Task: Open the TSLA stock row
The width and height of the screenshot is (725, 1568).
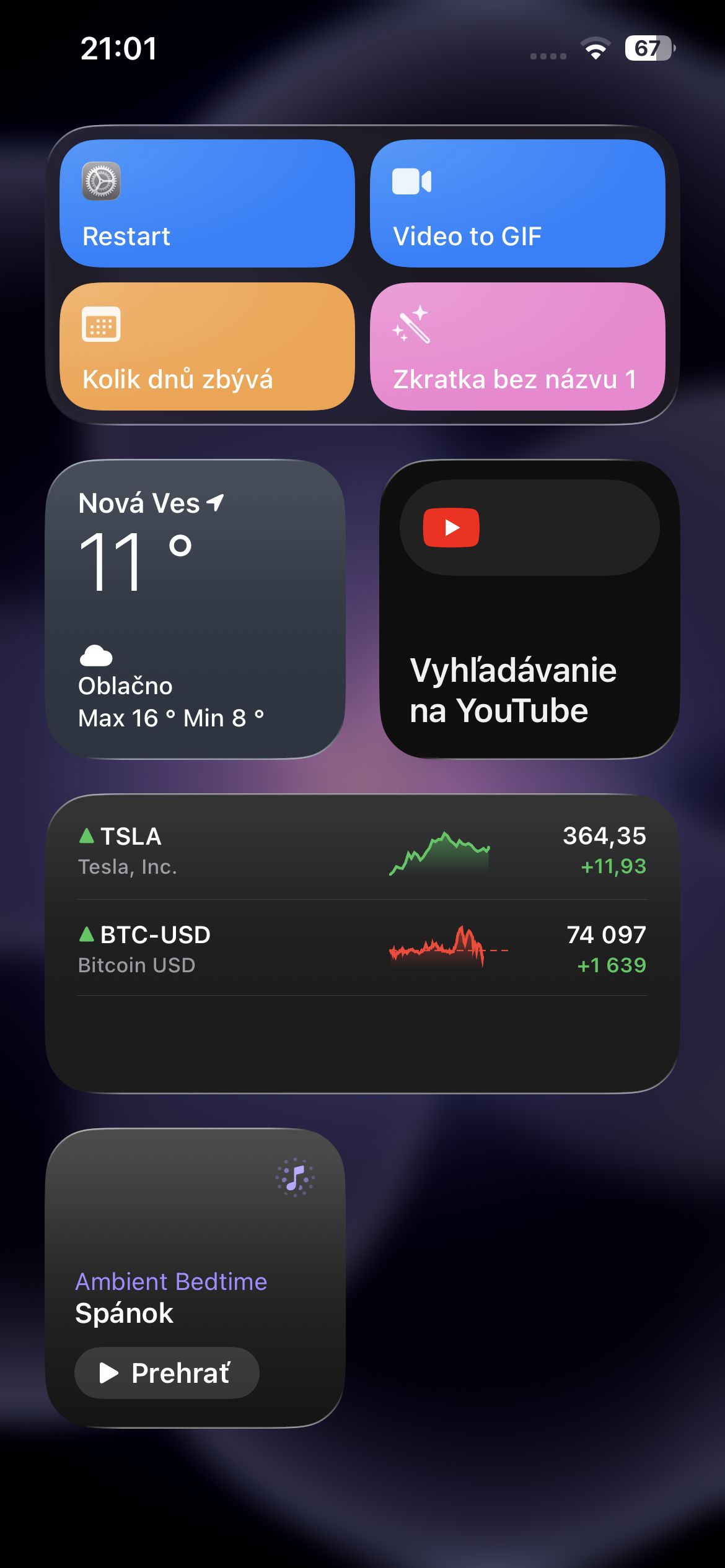Action: coord(362,851)
